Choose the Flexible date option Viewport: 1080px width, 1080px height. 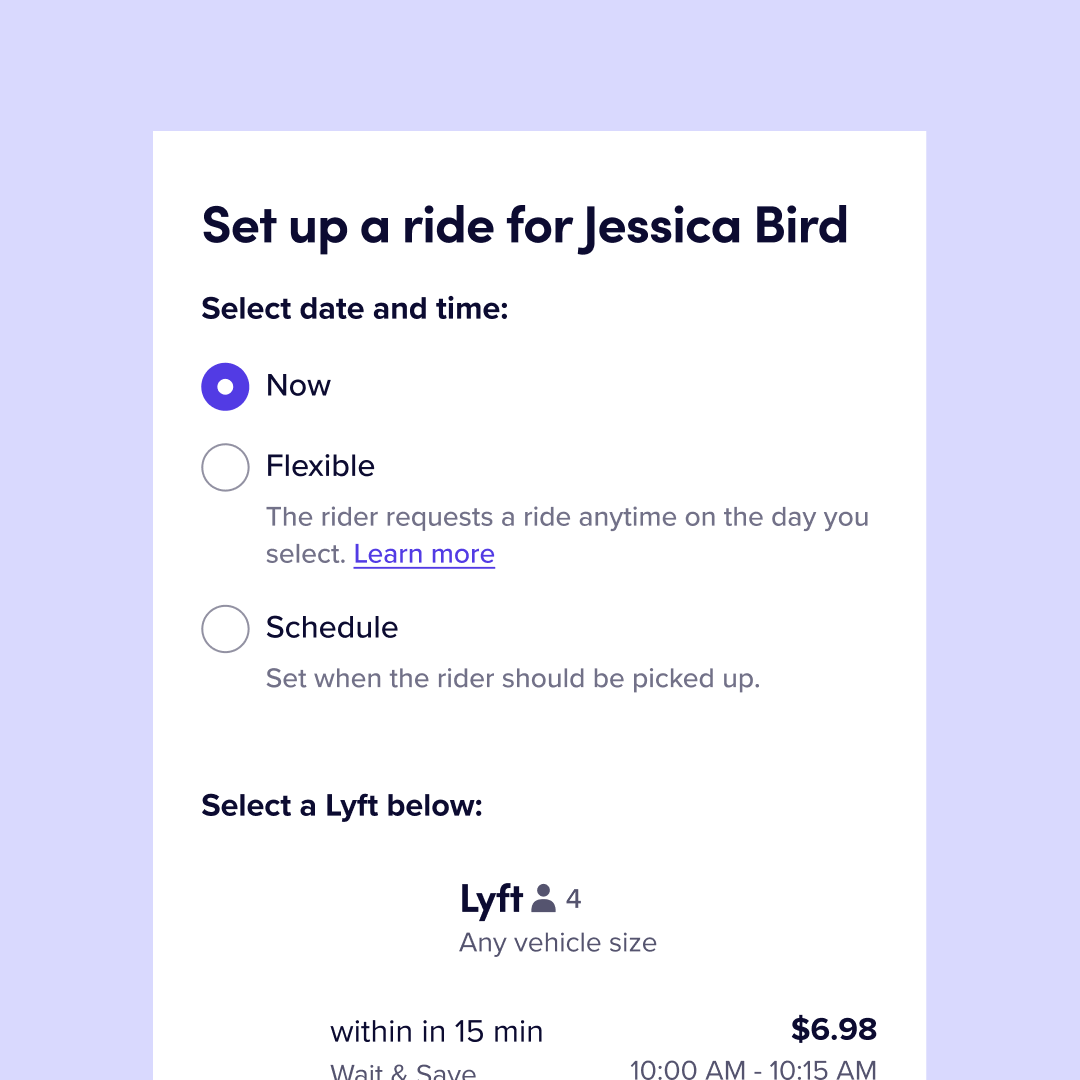click(225, 467)
